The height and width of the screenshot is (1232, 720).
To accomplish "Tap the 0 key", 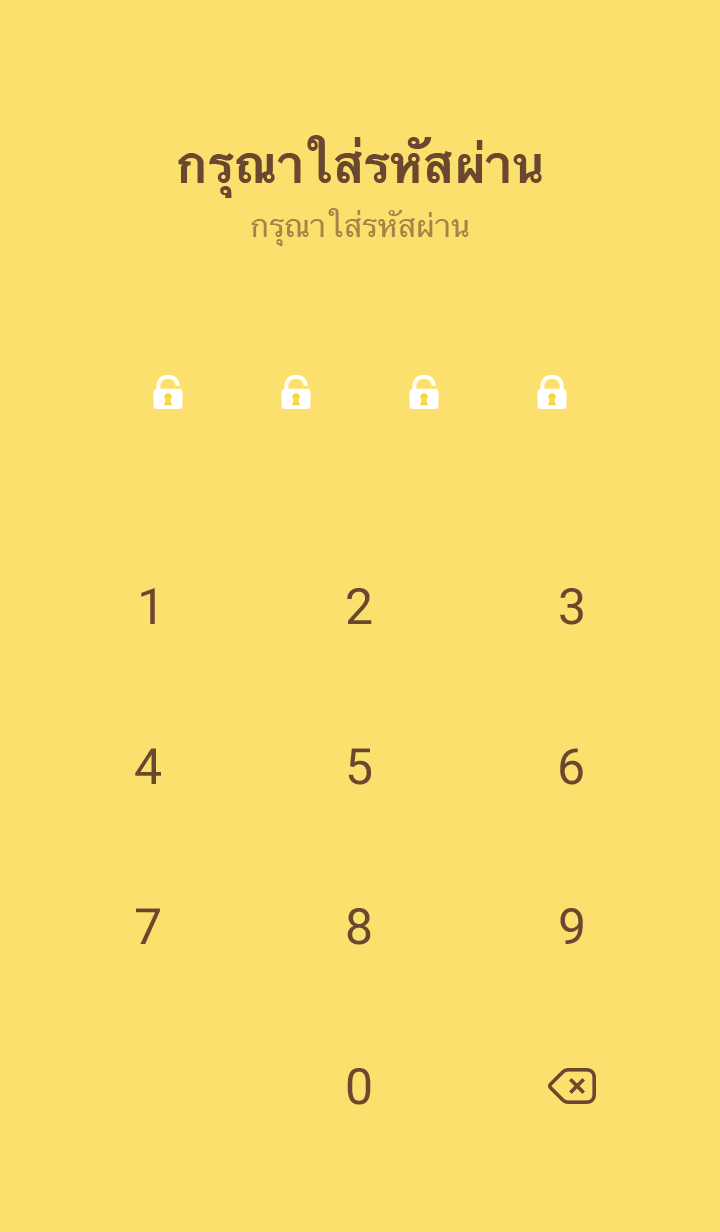I will point(359,1087).
